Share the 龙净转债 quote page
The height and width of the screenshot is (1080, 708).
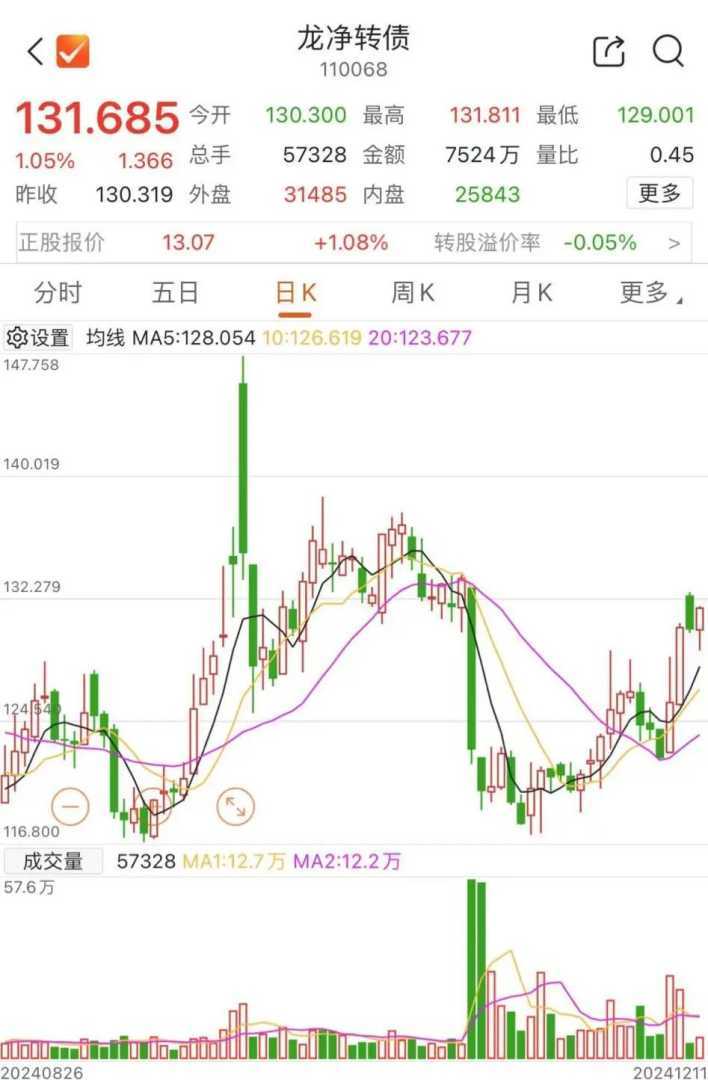pyautogui.click(x=609, y=51)
